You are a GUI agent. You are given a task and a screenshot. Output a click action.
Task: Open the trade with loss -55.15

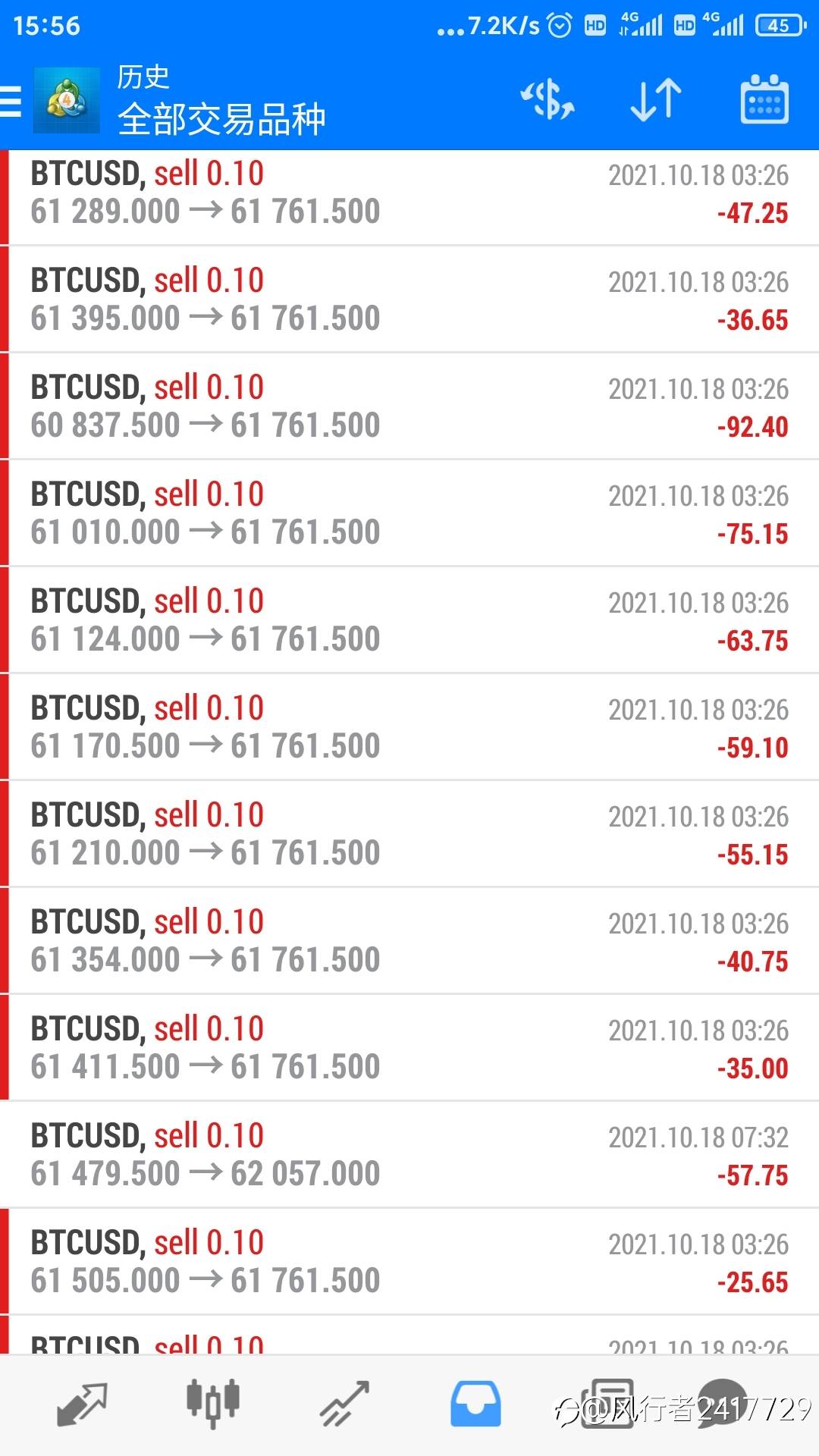pyautogui.click(x=409, y=835)
